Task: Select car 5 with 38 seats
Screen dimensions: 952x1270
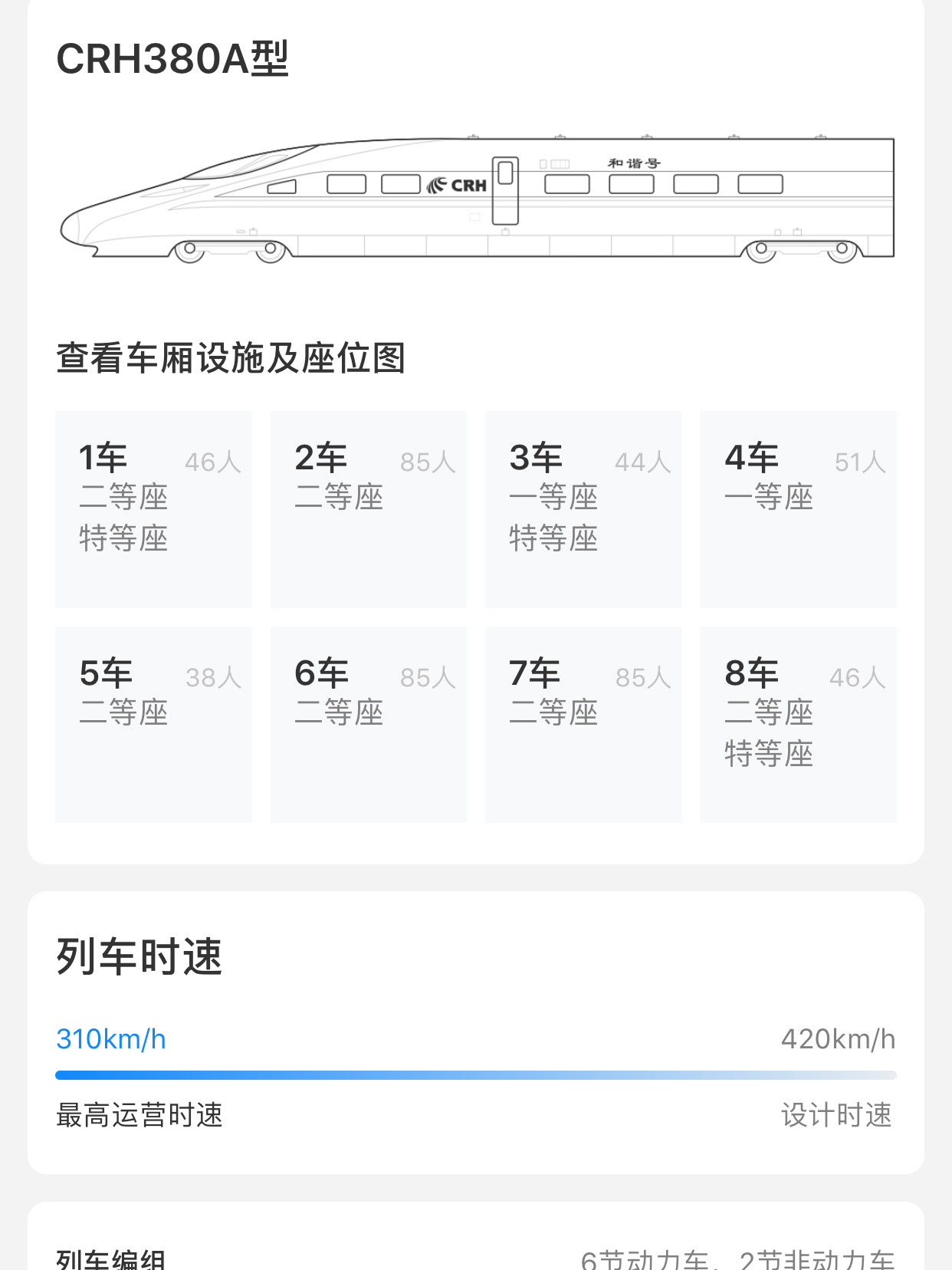Action: click(153, 725)
